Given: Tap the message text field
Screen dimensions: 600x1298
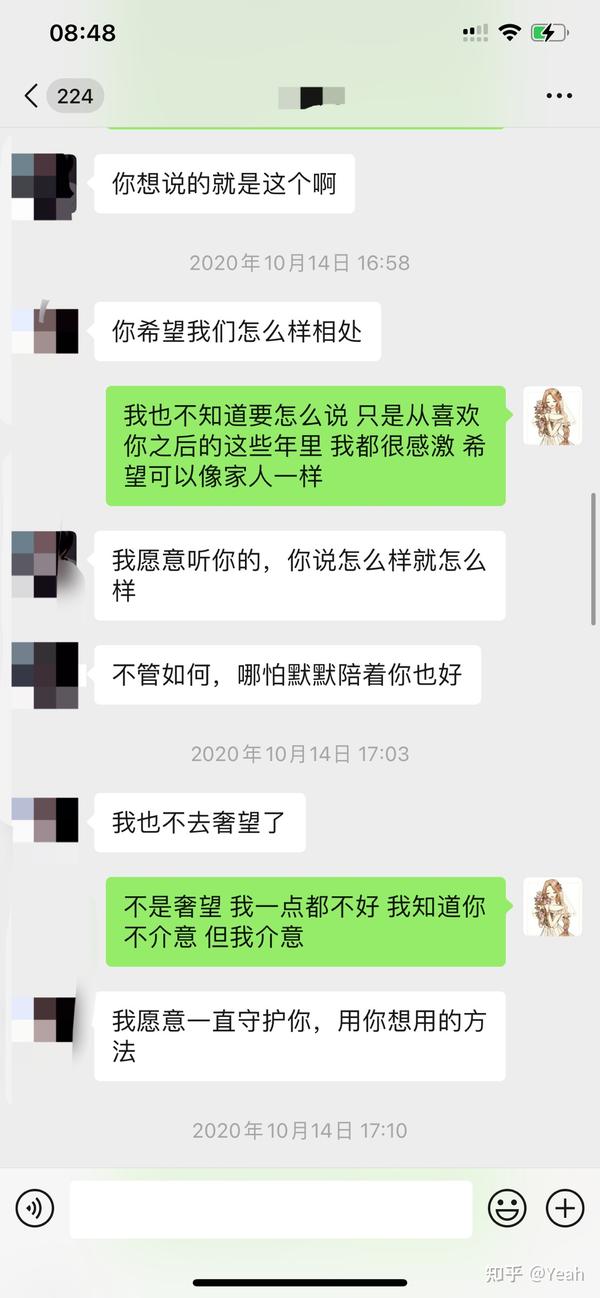Looking at the screenshot, I should click(x=270, y=1209).
